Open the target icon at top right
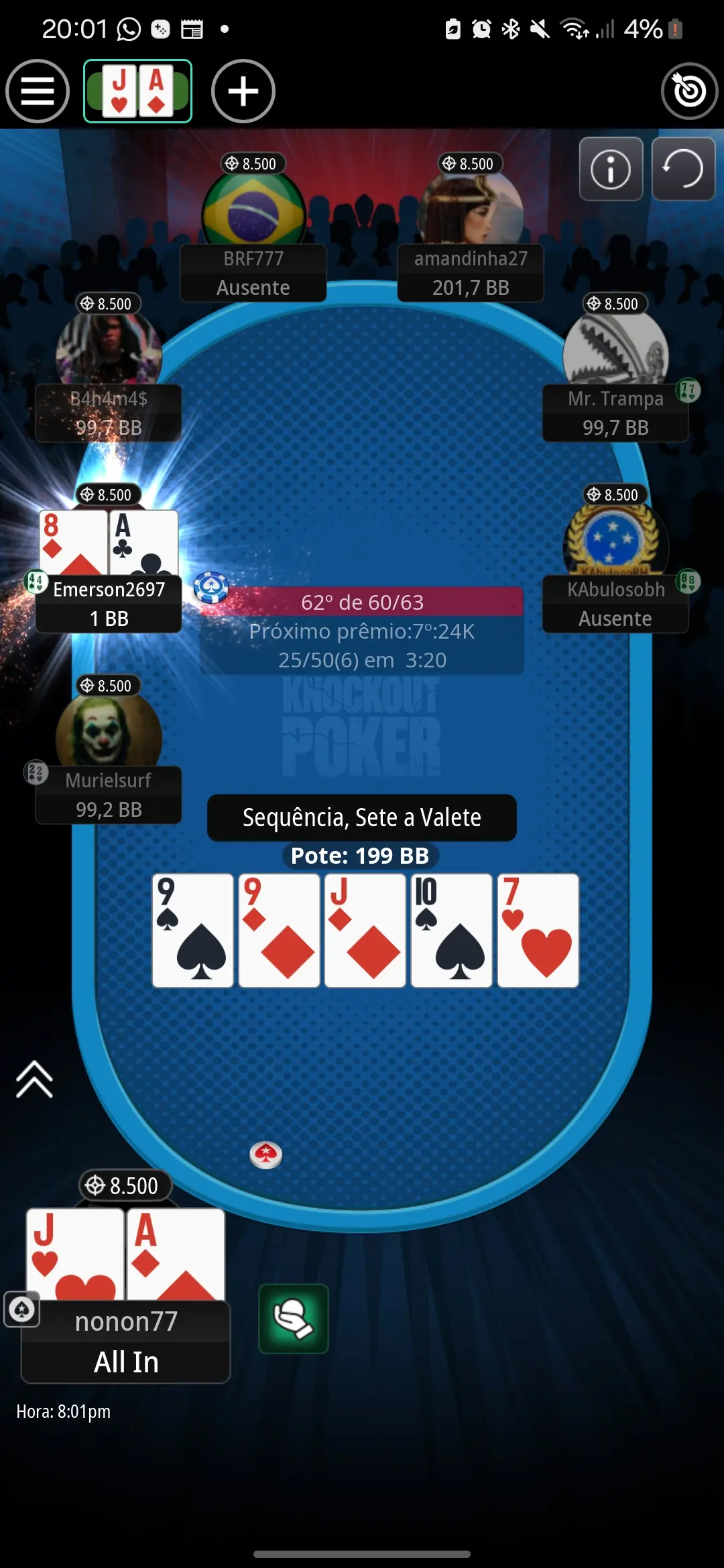Viewport: 724px width, 1568px height. [x=689, y=91]
